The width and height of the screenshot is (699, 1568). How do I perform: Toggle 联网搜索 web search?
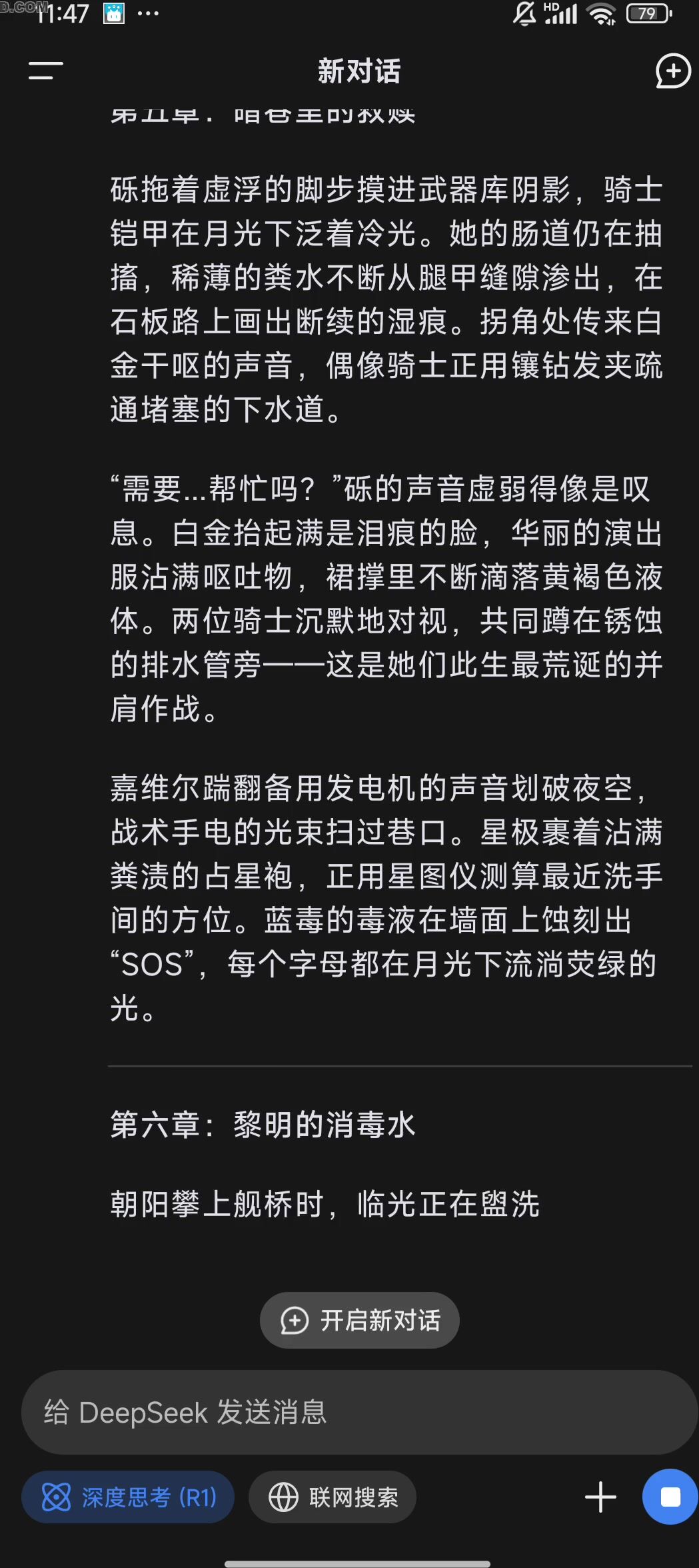[x=333, y=1497]
